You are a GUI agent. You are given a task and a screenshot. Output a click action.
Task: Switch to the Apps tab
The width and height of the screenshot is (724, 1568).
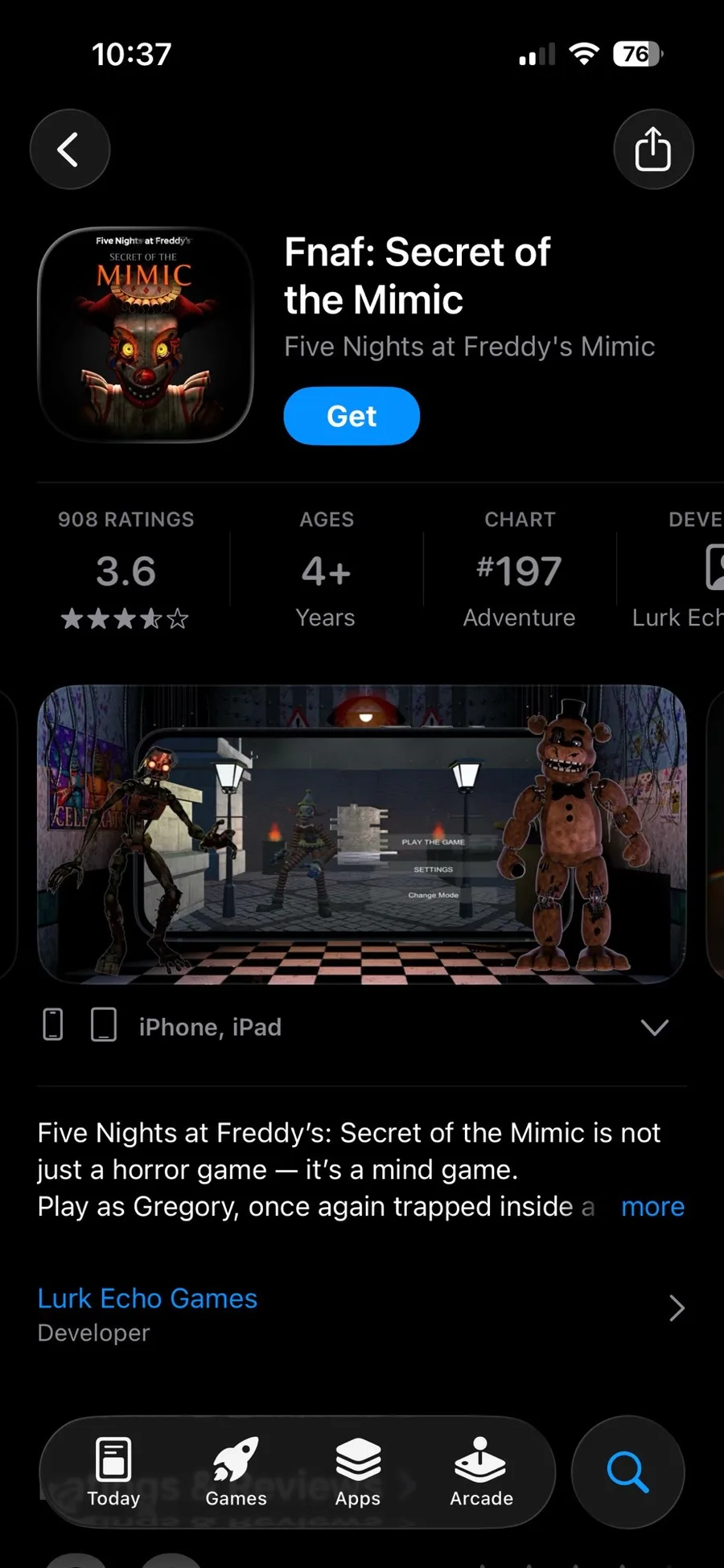358,1472
